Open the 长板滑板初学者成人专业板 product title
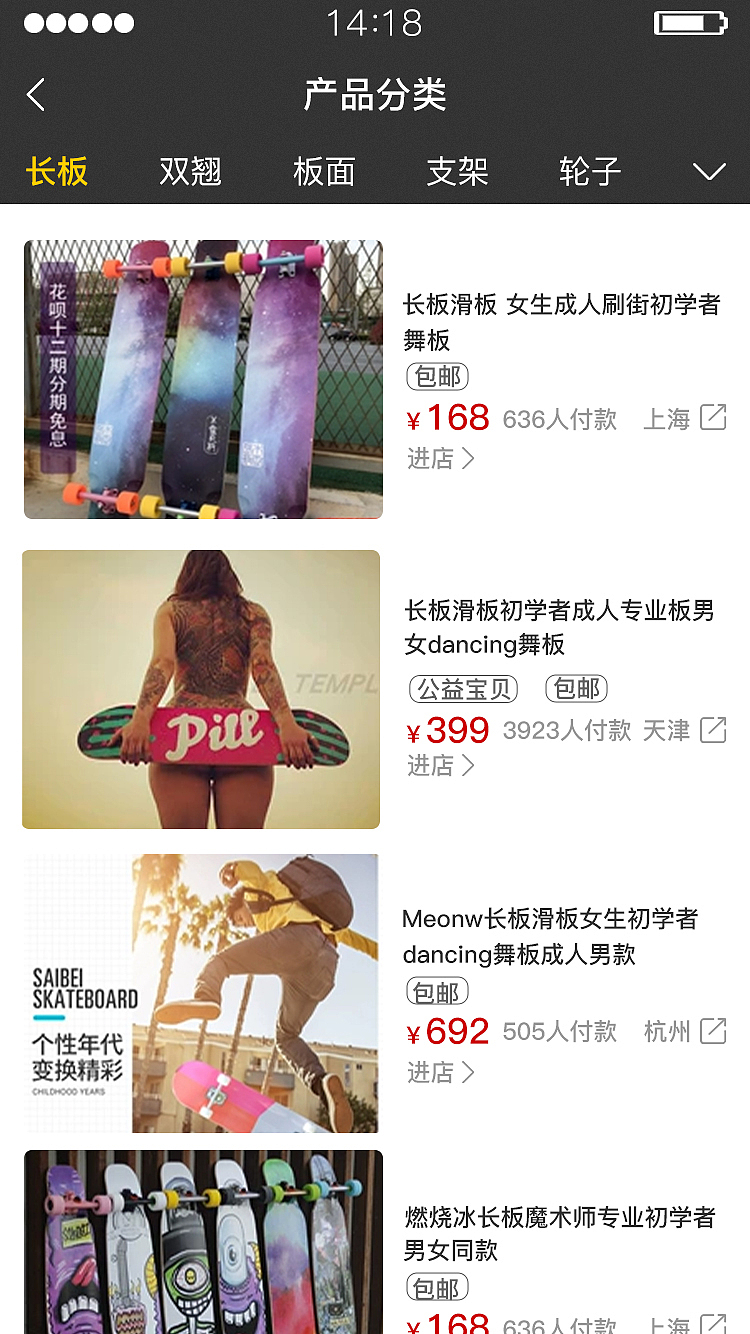The width and height of the screenshot is (750, 1334). (x=560, y=627)
